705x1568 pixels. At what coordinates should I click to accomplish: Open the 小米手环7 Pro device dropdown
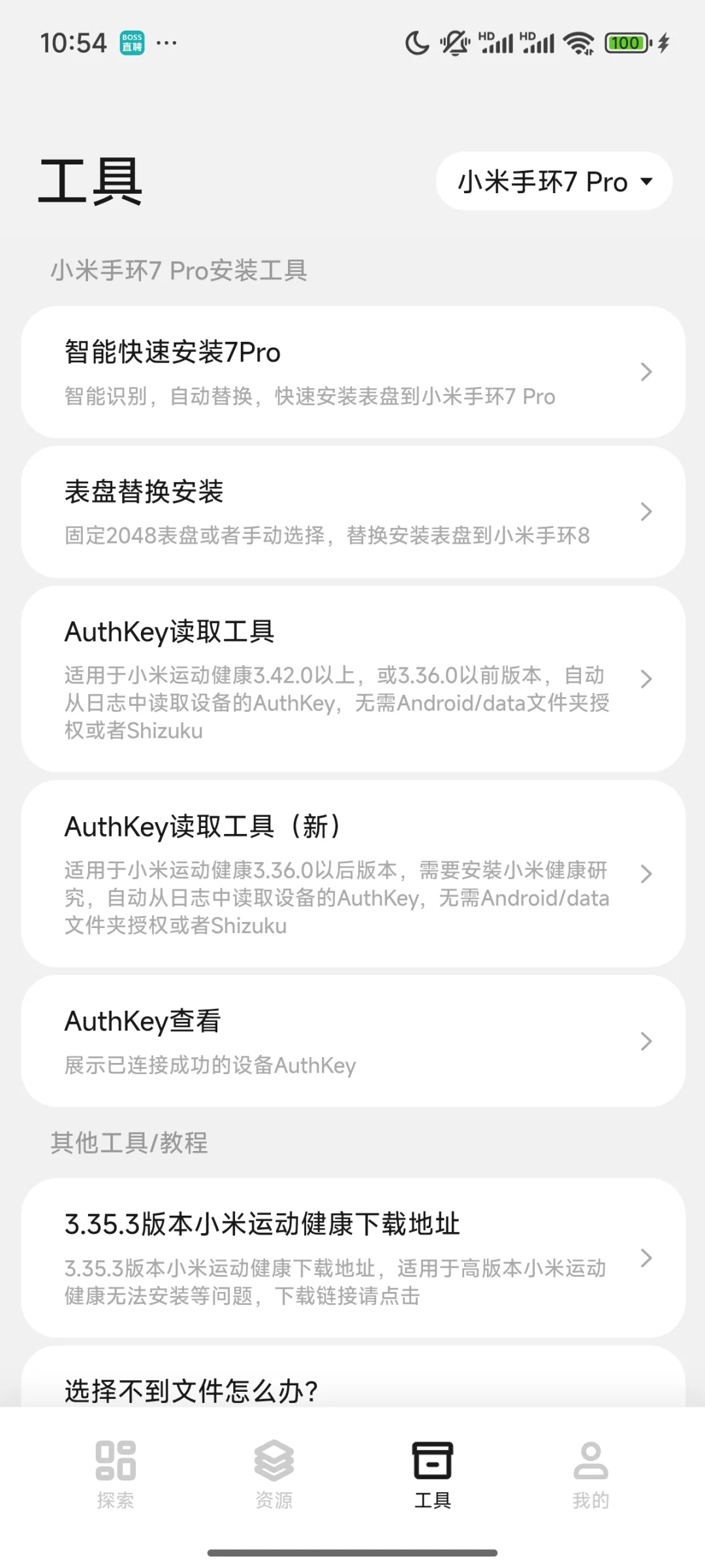tap(554, 181)
